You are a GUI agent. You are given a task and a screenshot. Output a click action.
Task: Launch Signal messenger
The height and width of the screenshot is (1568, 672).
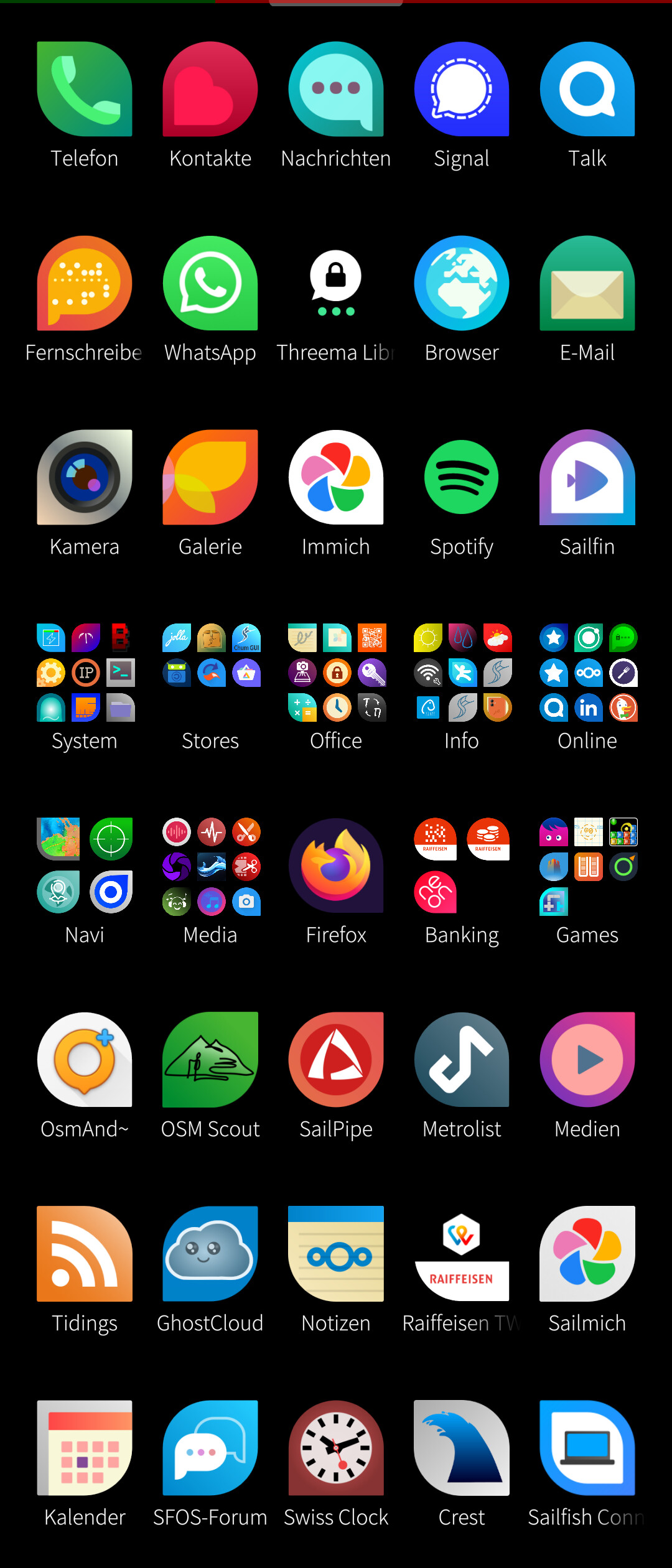462,90
